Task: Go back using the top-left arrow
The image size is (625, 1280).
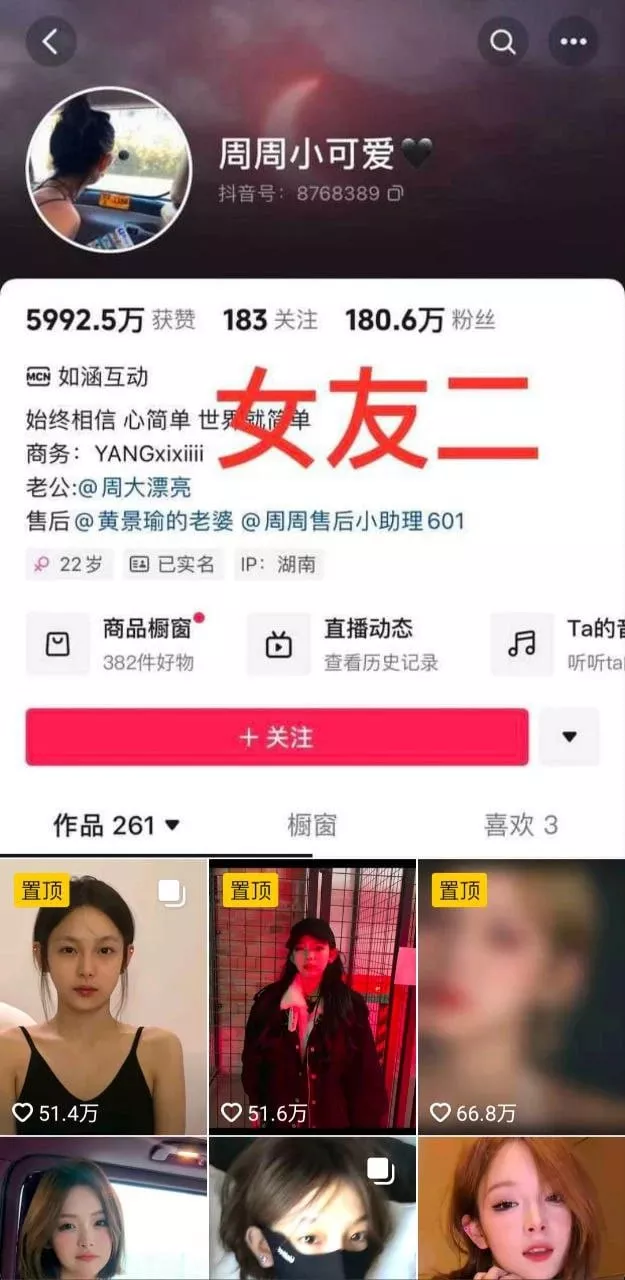Action: 50,42
